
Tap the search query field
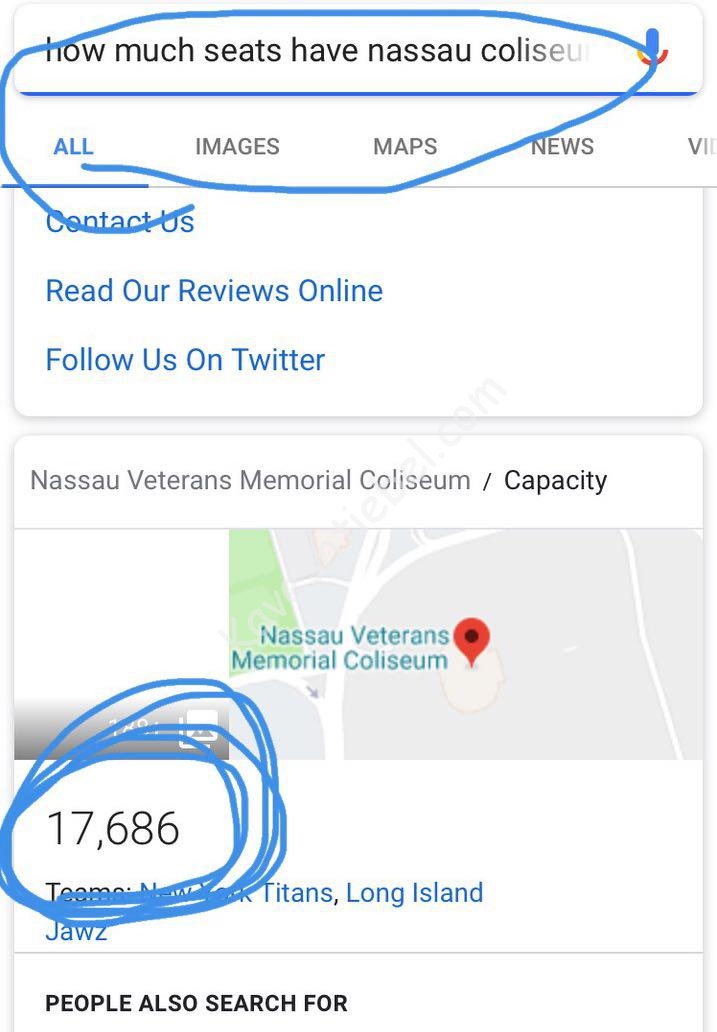pyautogui.click(x=320, y=50)
